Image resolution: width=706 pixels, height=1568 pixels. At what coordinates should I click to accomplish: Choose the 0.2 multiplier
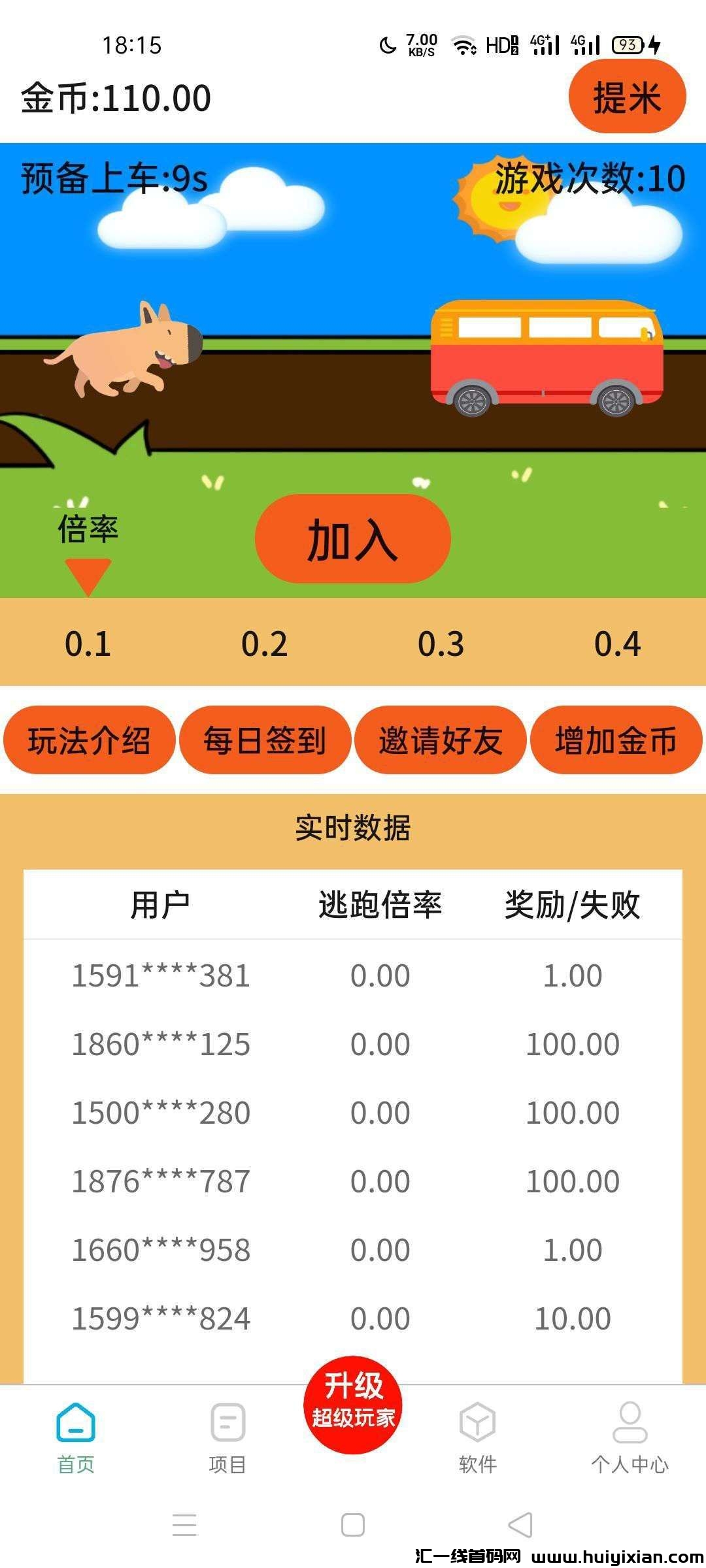pyautogui.click(x=264, y=644)
